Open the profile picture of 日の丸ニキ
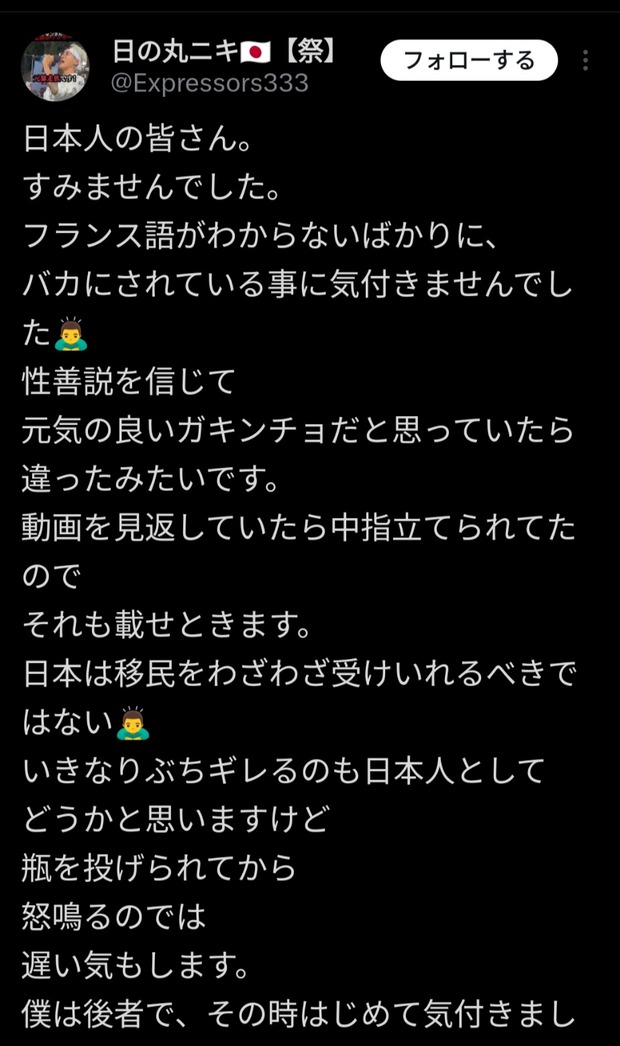620x1046 pixels. point(56,67)
